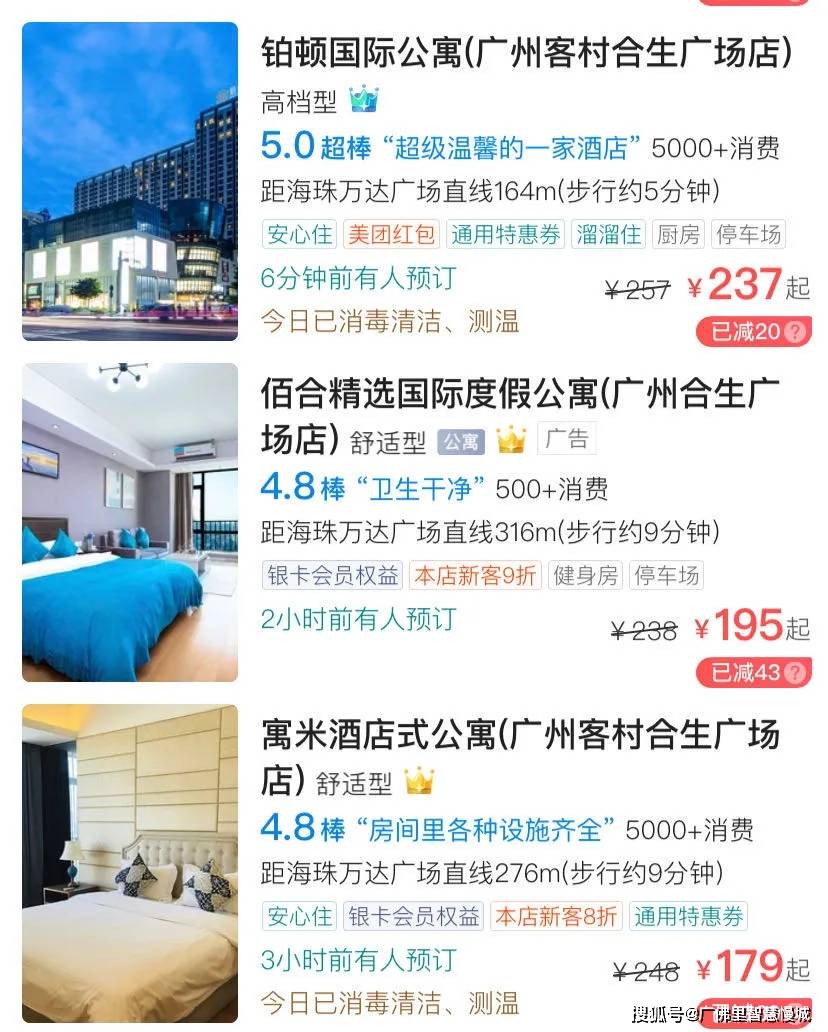Select the 健身房 facility tag
This screenshot has height=1032, width=828.
586,576
